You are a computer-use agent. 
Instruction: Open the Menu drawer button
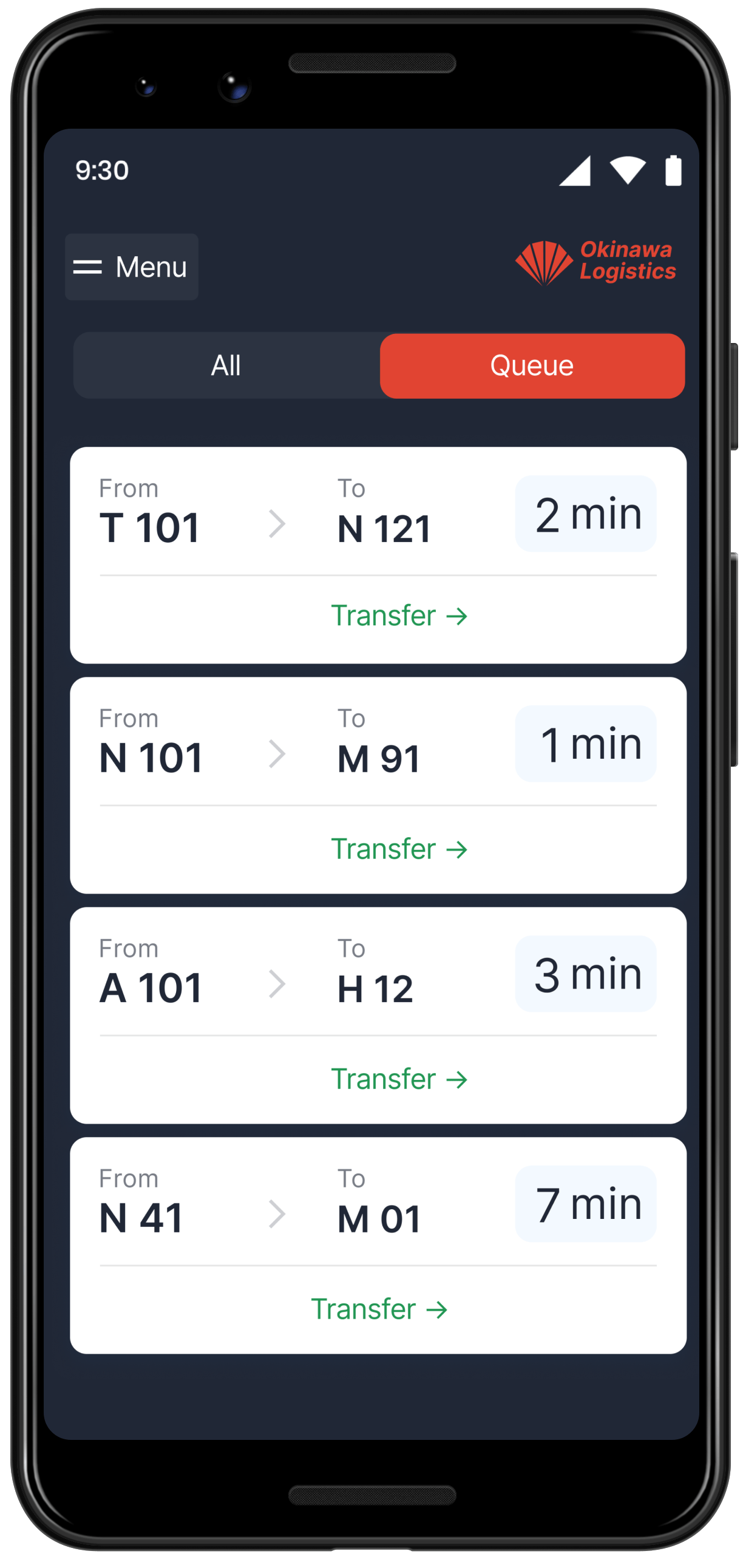[x=132, y=266]
